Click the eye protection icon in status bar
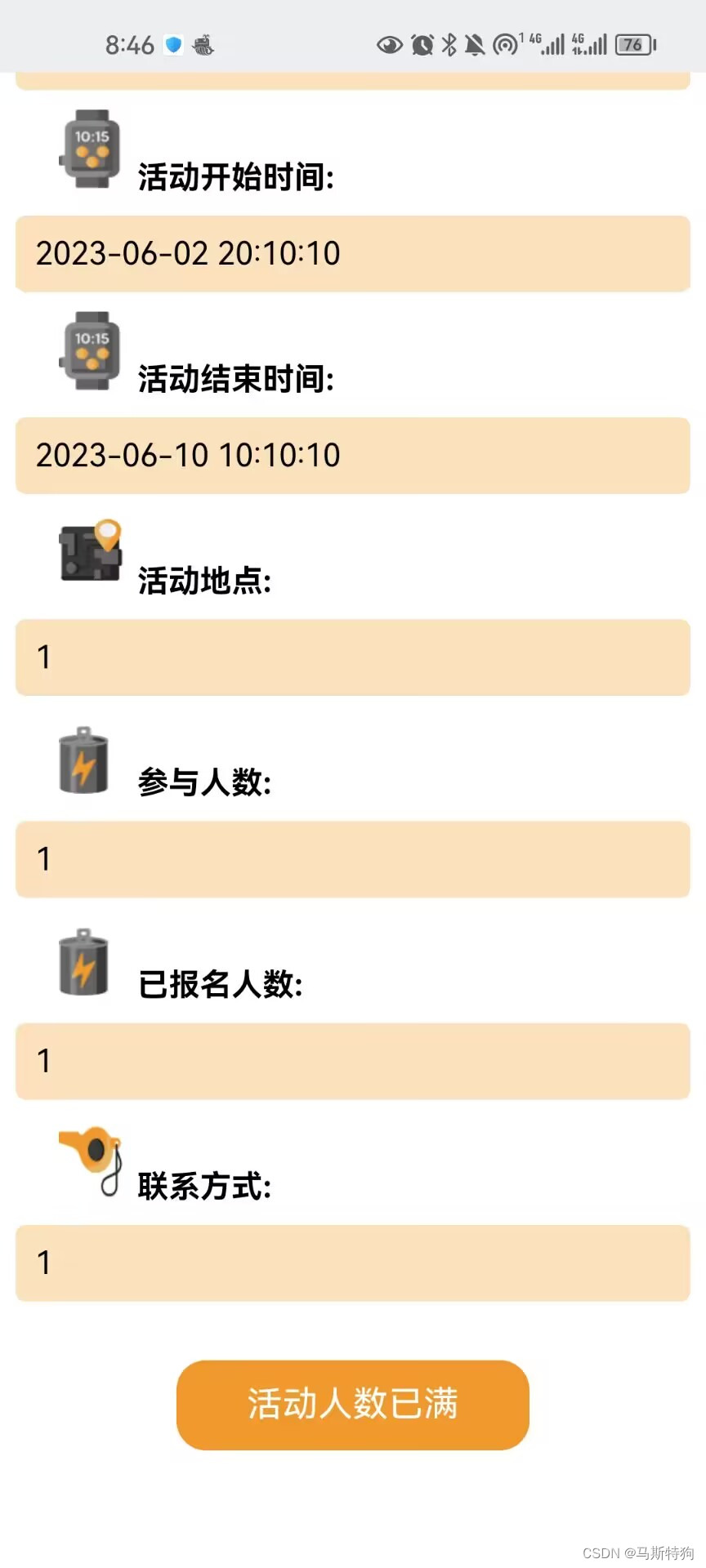 click(x=391, y=46)
